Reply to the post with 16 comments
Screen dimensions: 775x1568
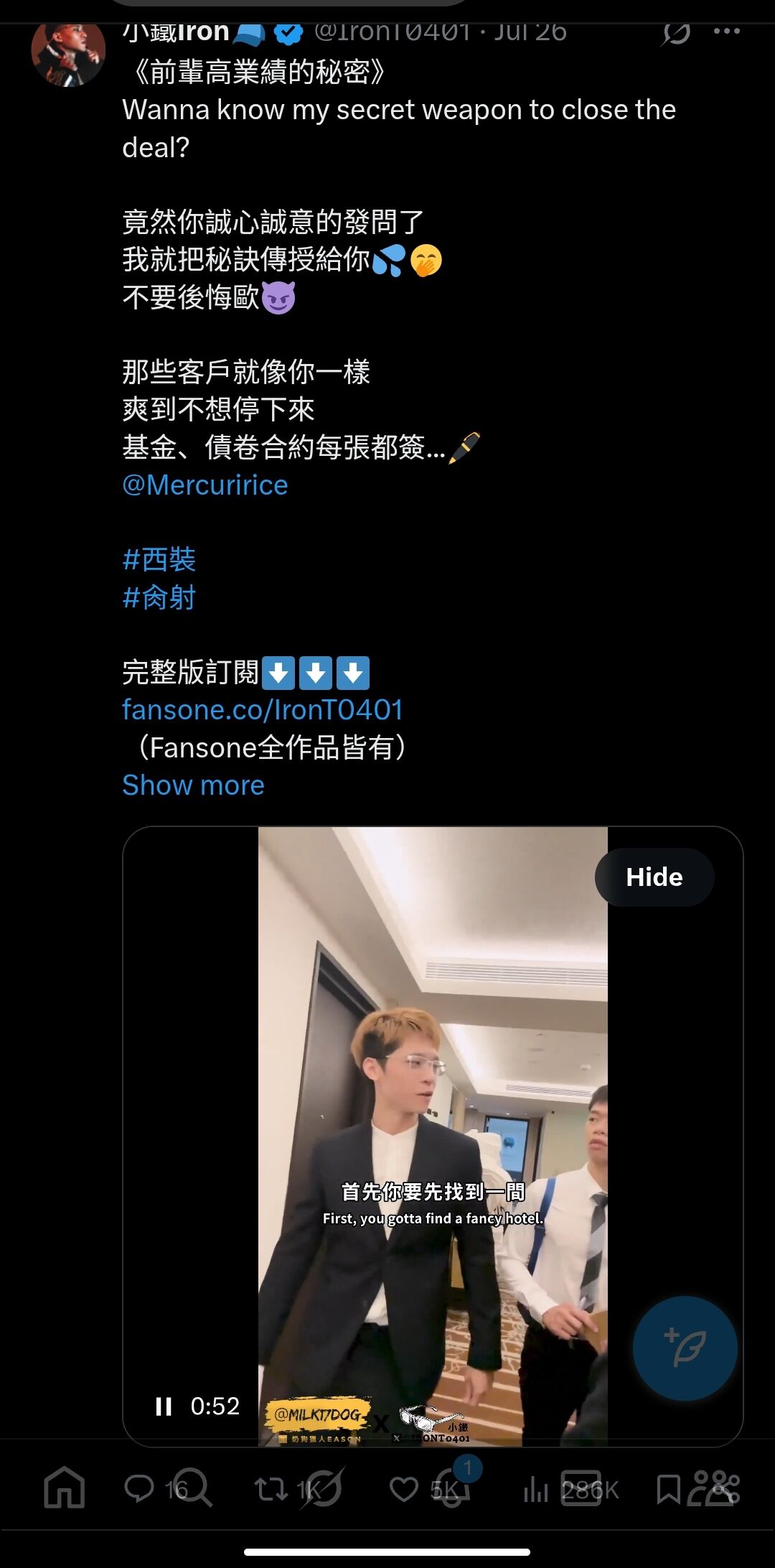tap(140, 1489)
